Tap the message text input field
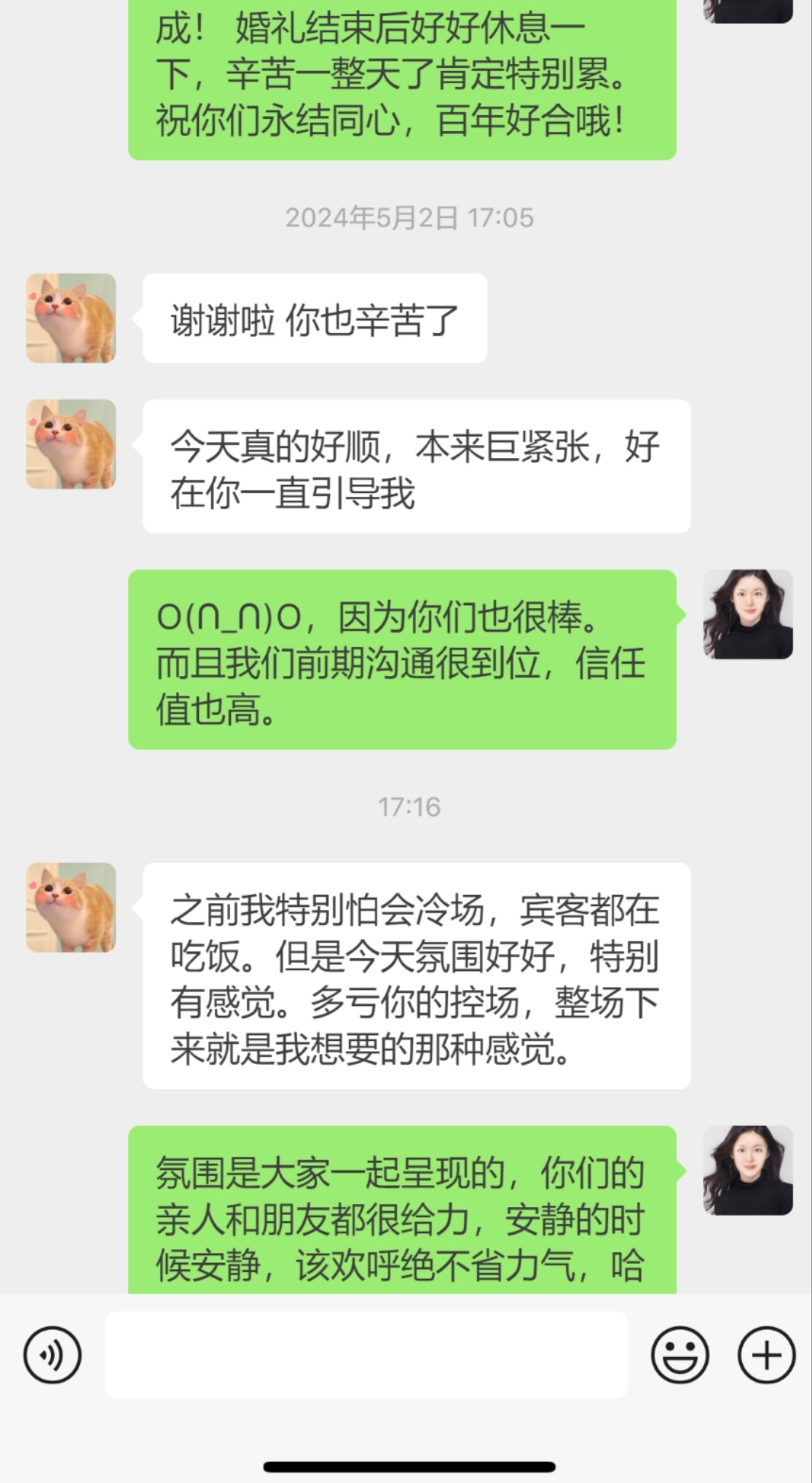 point(366,1355)
